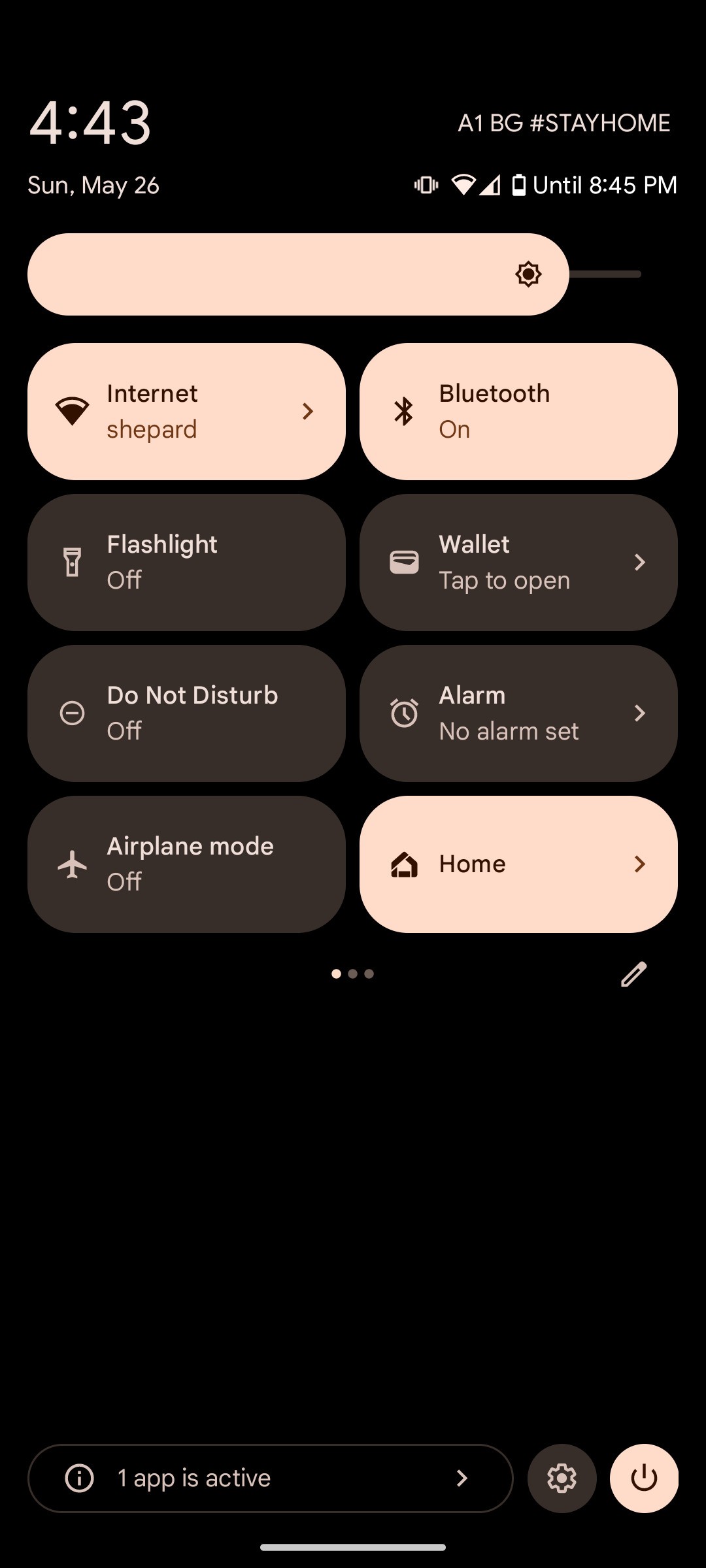The width and height of the screenshot is (706, 1568).
Task: Edit quick settings tiles with the pencil
Action: [x=633, y=974]
